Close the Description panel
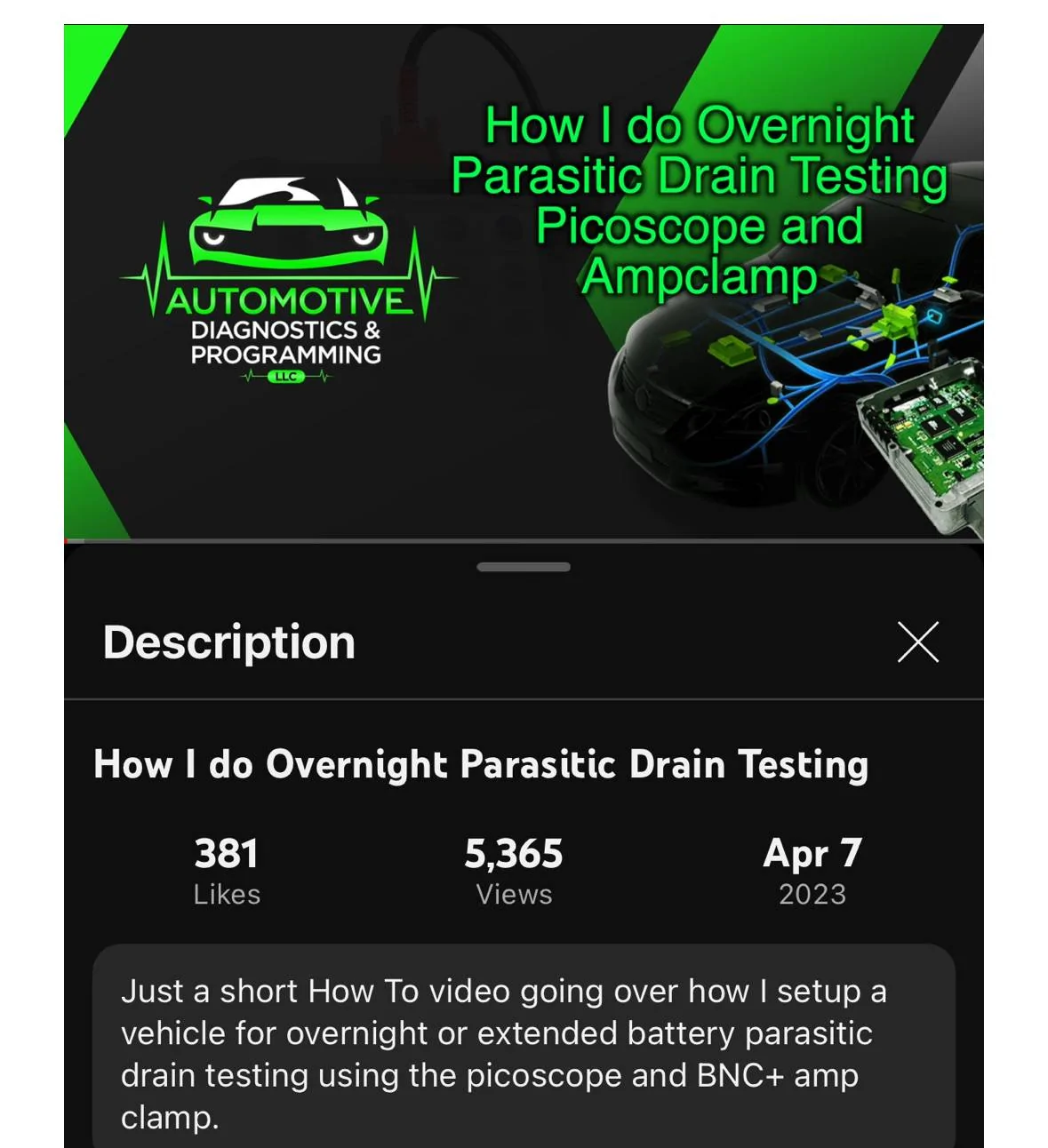Image resolution: width=1048 pixels, height=1148 pixels. [917, 642]
